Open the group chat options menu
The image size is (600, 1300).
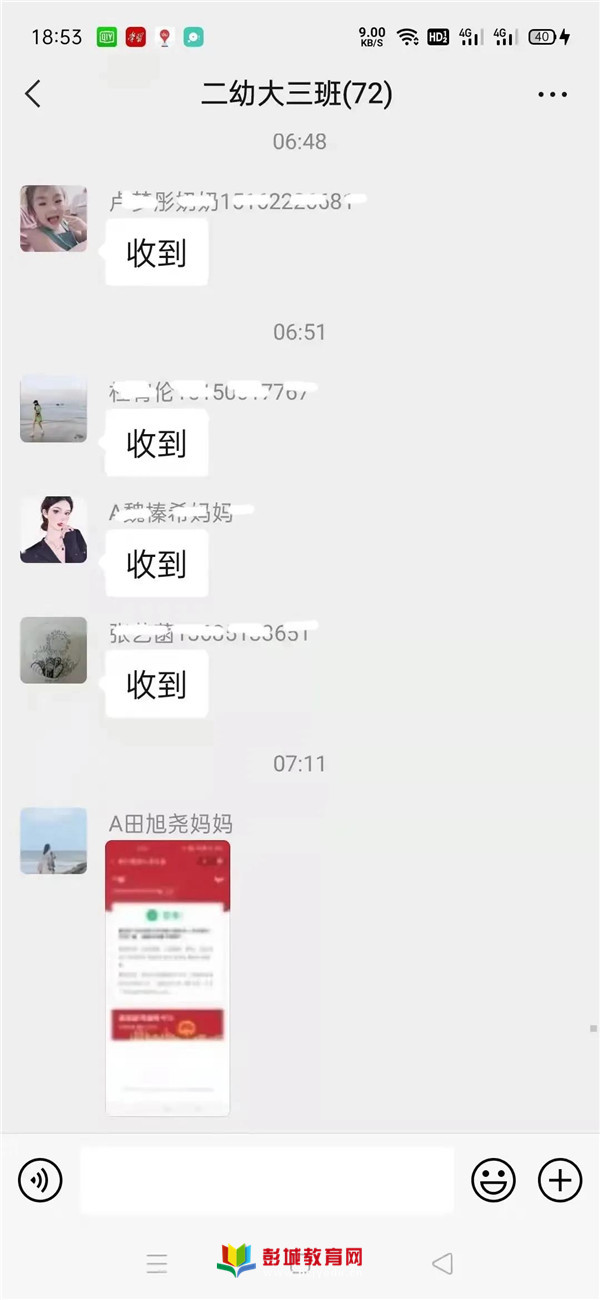tap(552, 95)
